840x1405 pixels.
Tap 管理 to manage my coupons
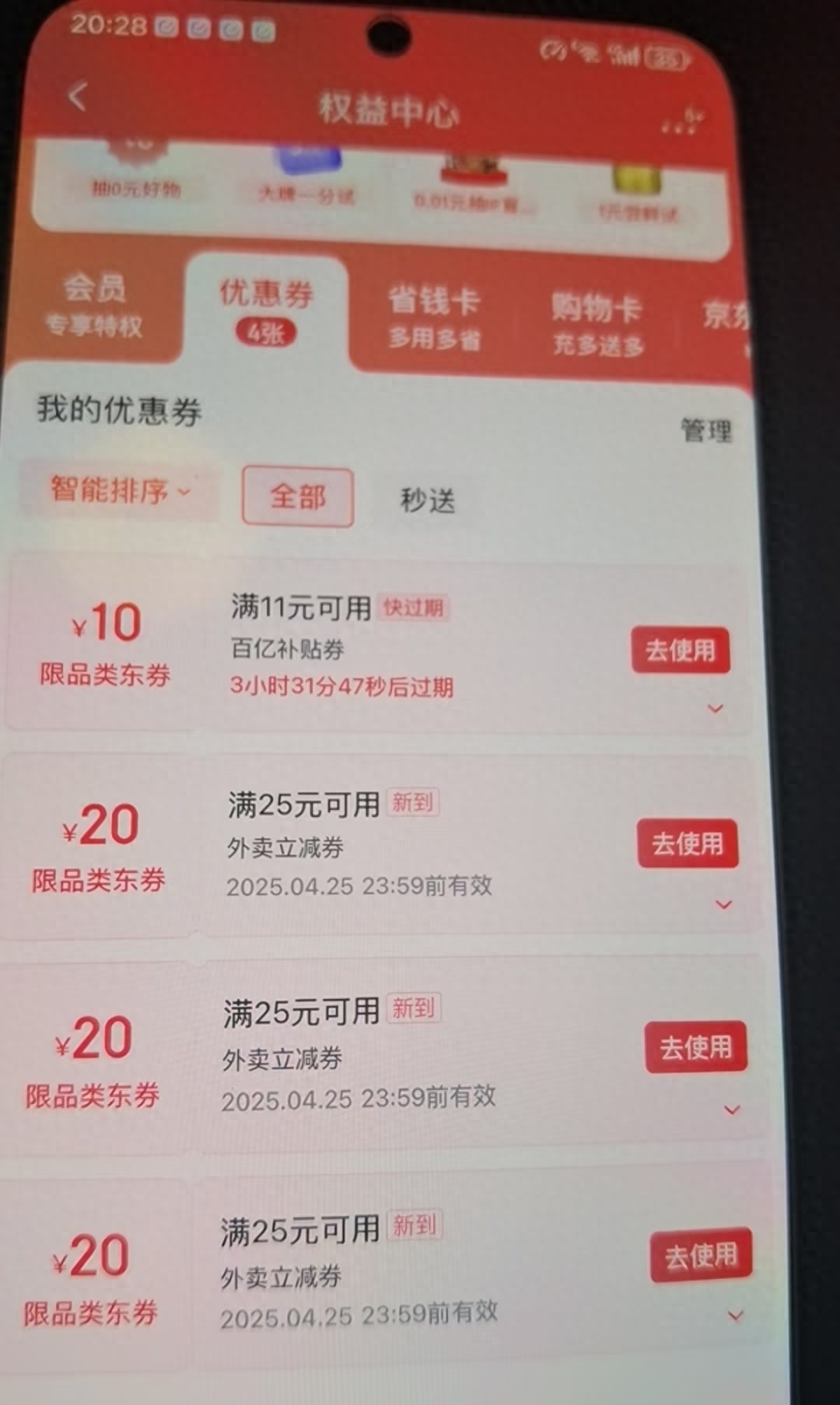pos(706,430)
